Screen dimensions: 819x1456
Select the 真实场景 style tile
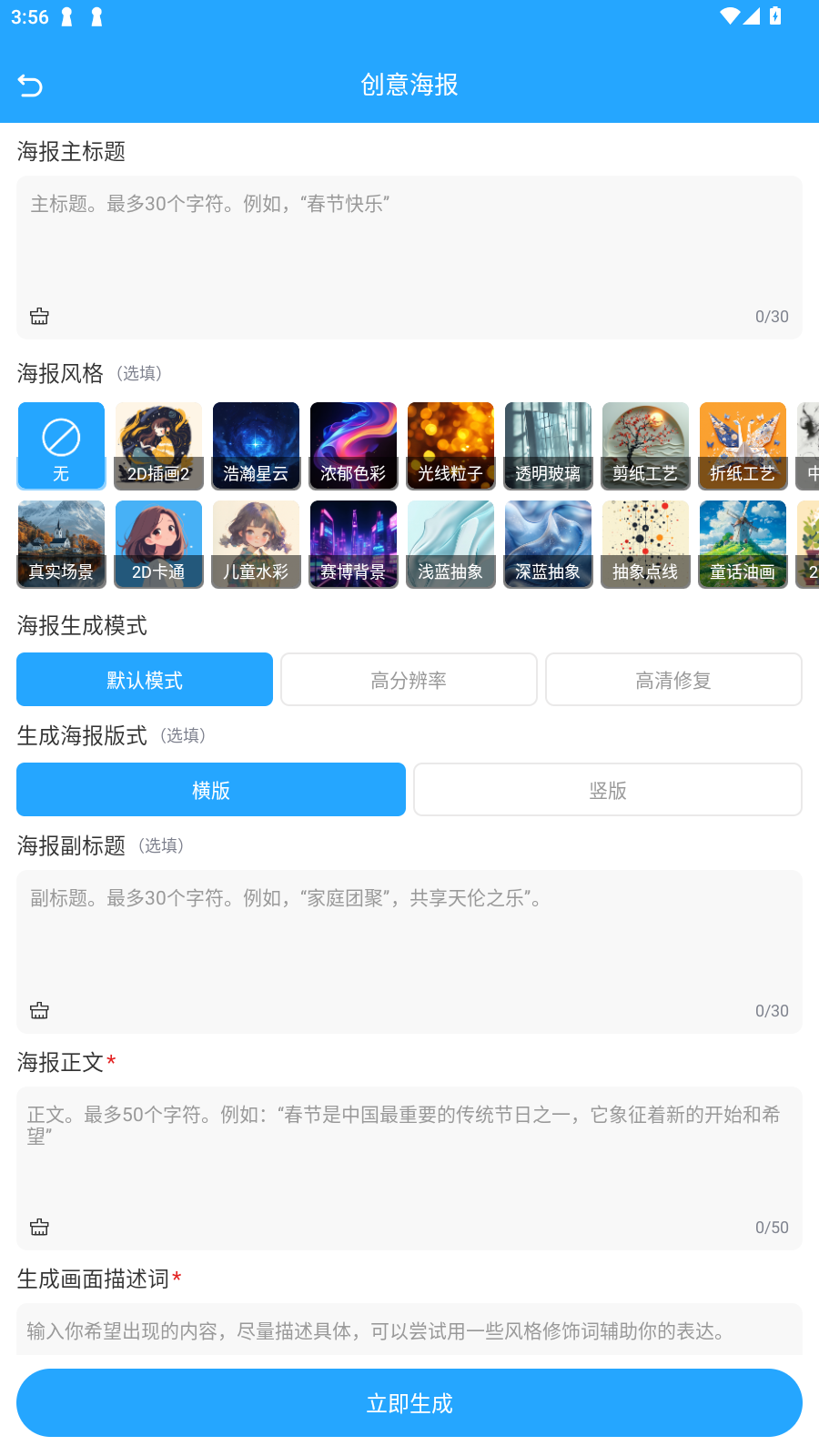(61, 544)
